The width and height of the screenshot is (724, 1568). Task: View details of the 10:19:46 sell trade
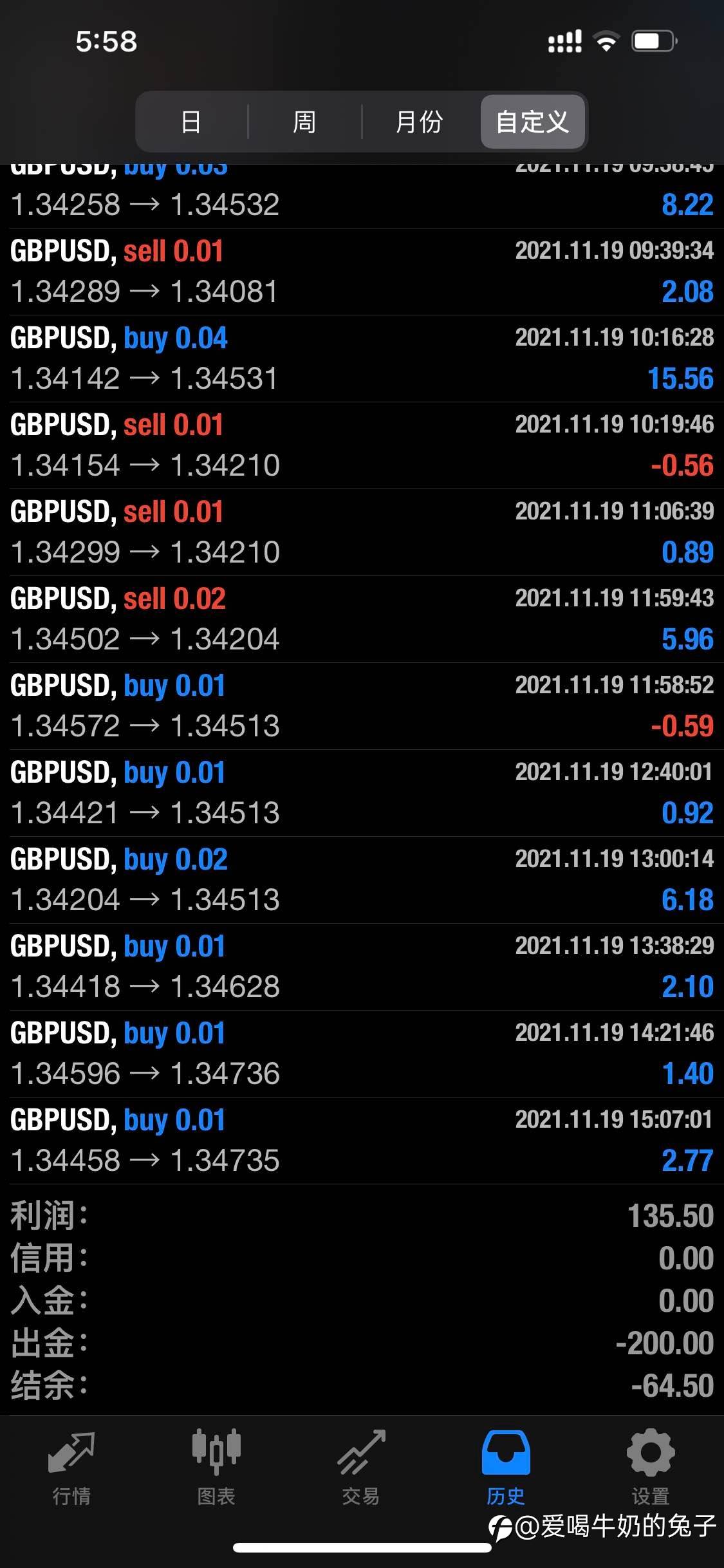click(362, 445)
